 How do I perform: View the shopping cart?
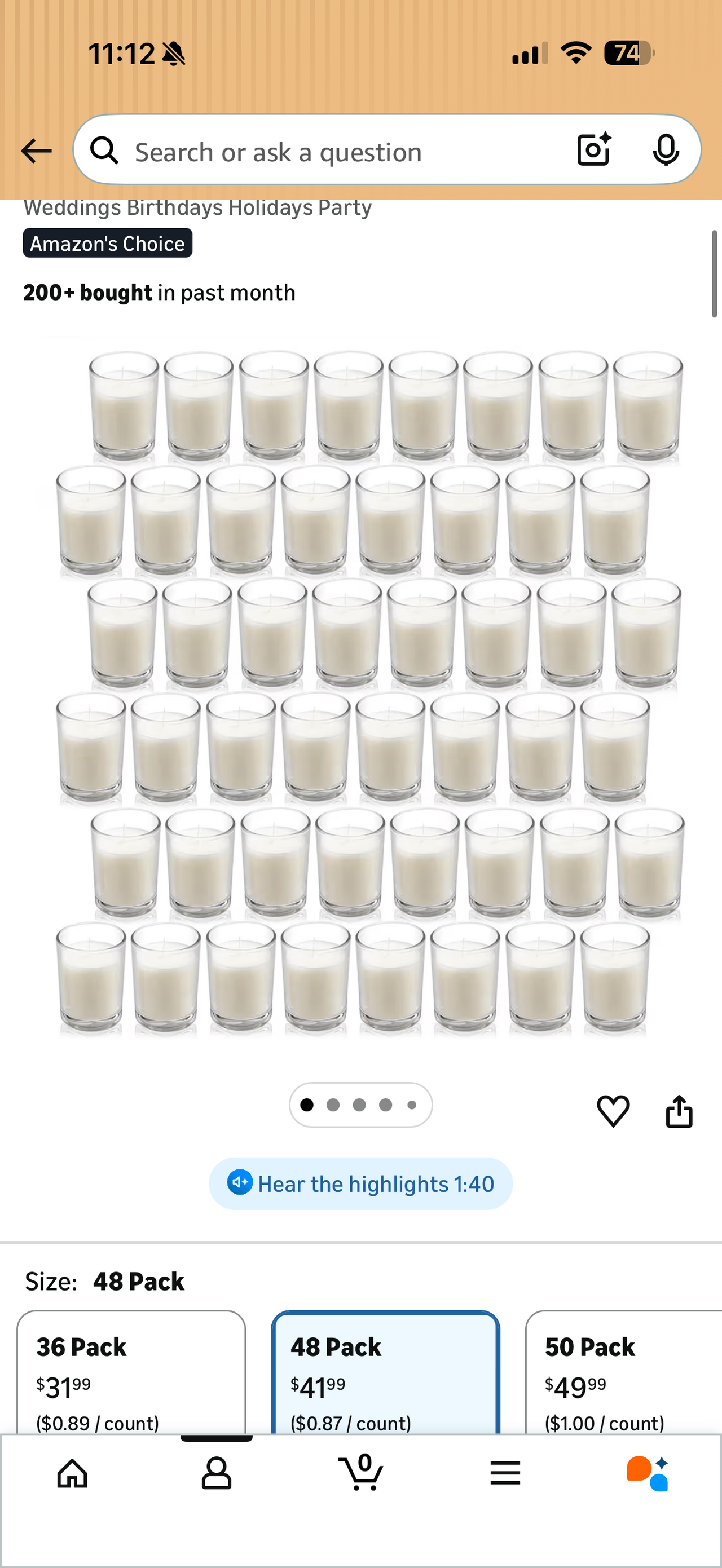click(361, 1473)
